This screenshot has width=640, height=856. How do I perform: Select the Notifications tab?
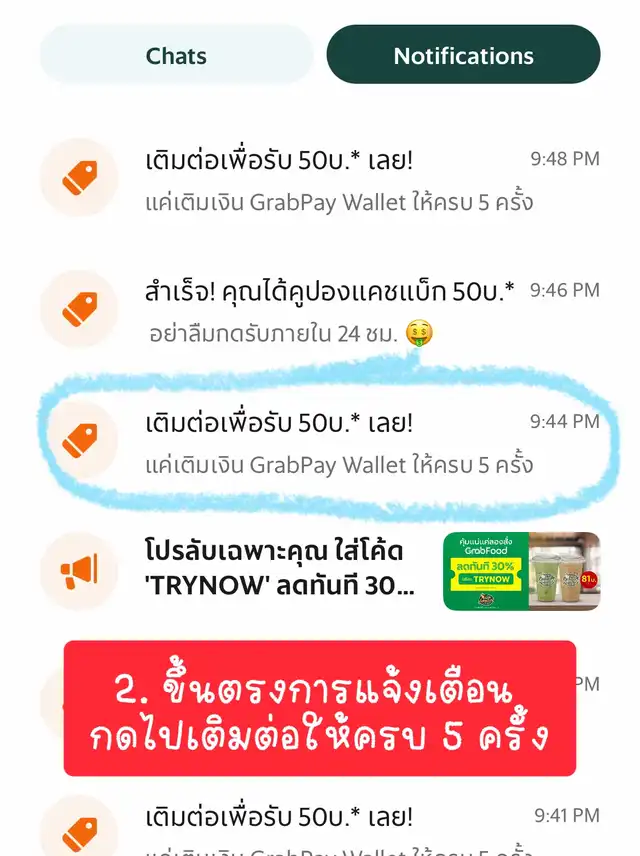(x=463, y=55)
